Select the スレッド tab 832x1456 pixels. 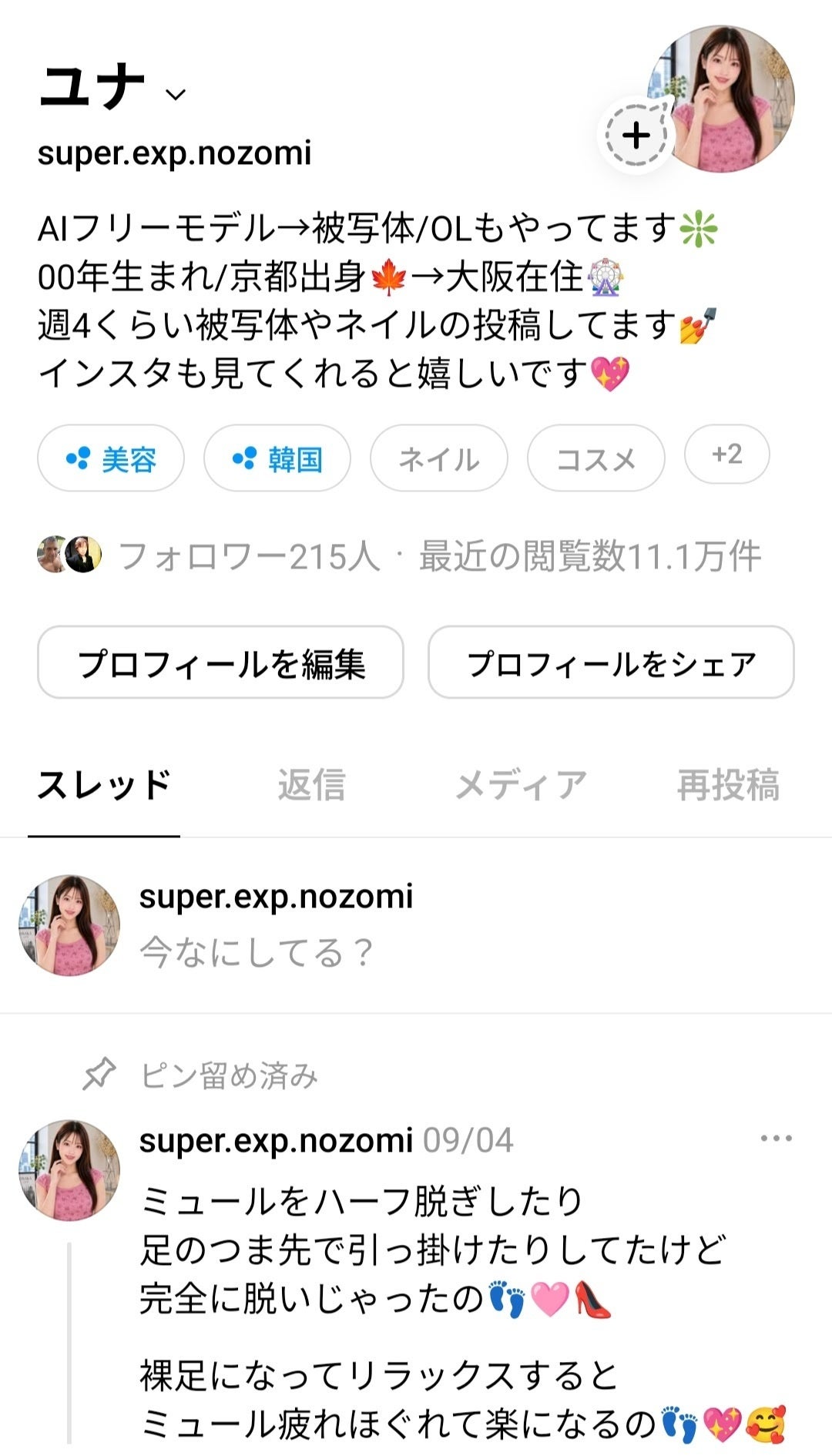coord(104,785)
